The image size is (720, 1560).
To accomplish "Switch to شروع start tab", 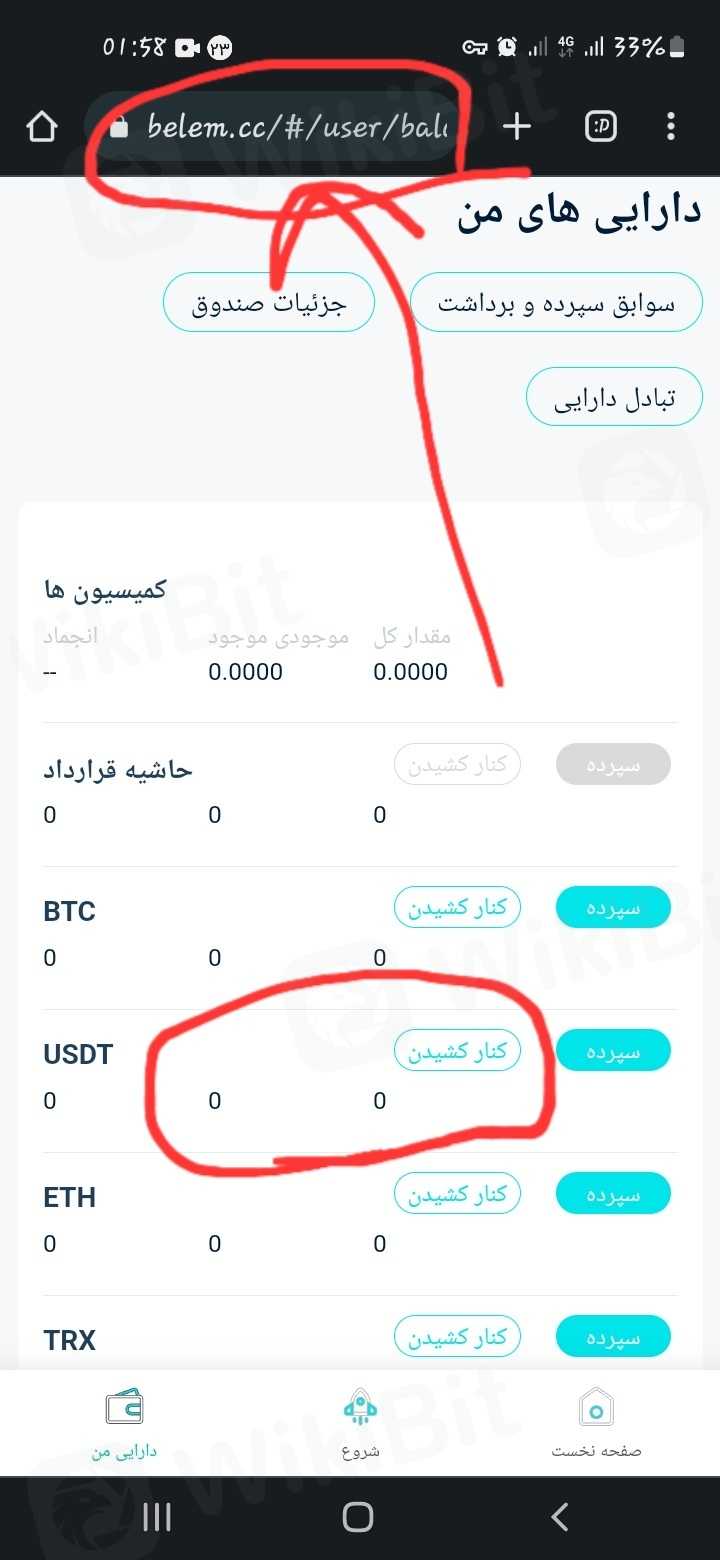I will (x=360, y=1423).
